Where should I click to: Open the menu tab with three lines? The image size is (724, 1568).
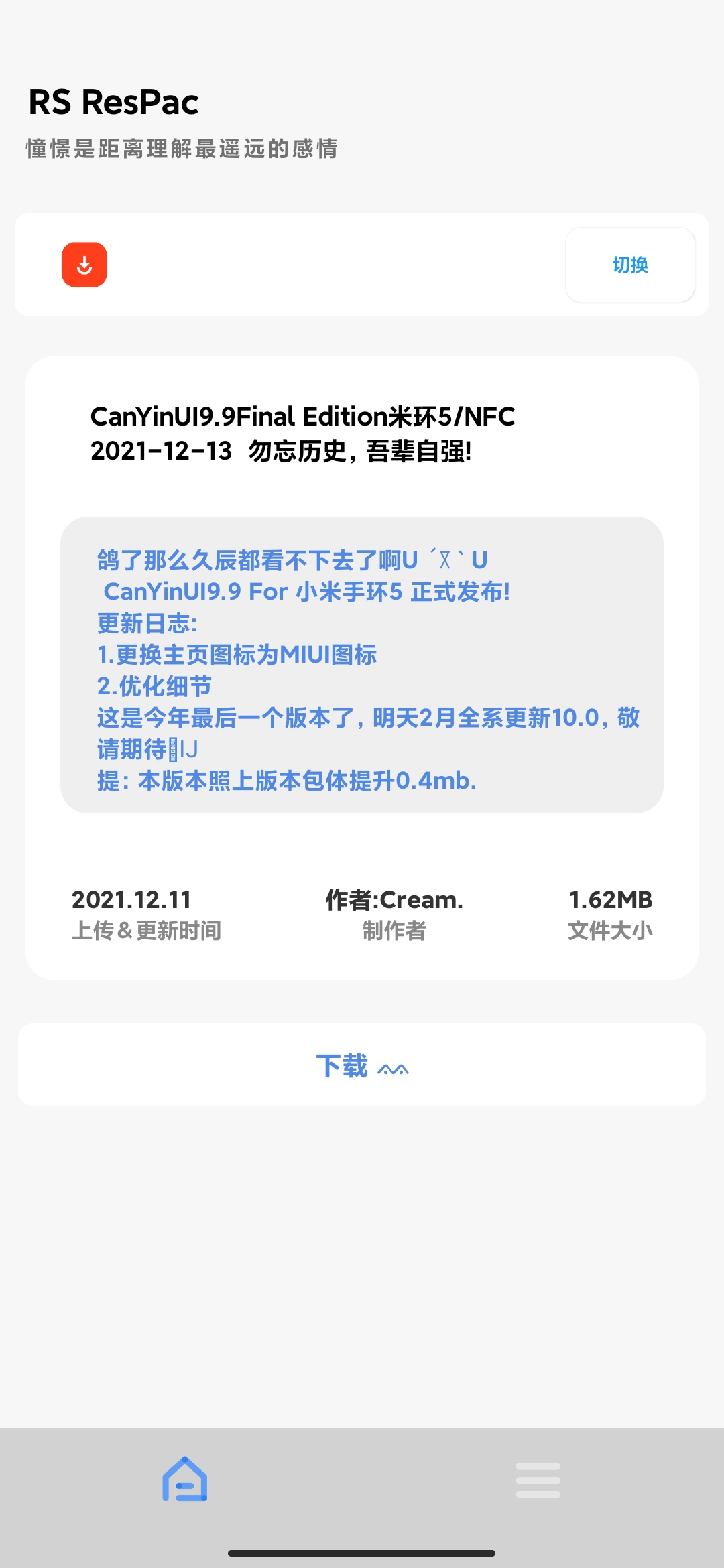click(538, 1480)
